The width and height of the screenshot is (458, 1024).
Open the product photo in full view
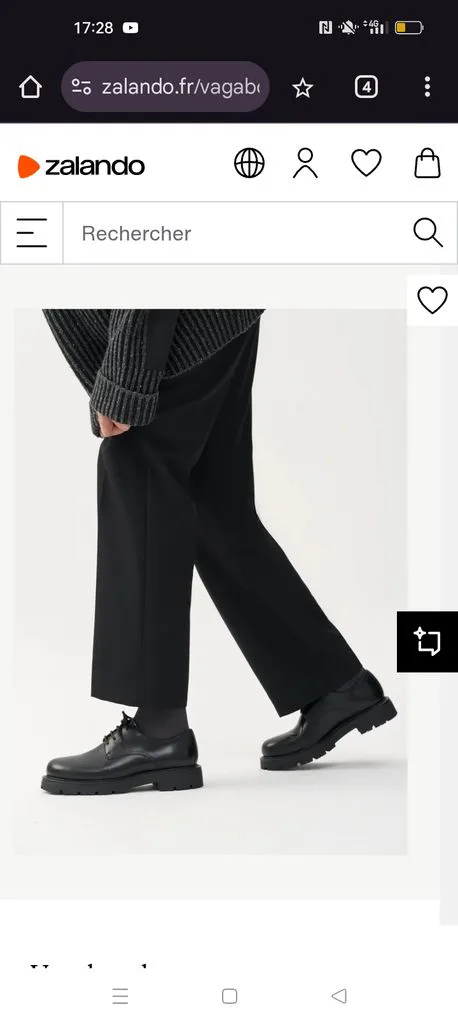tap(210, 582)
